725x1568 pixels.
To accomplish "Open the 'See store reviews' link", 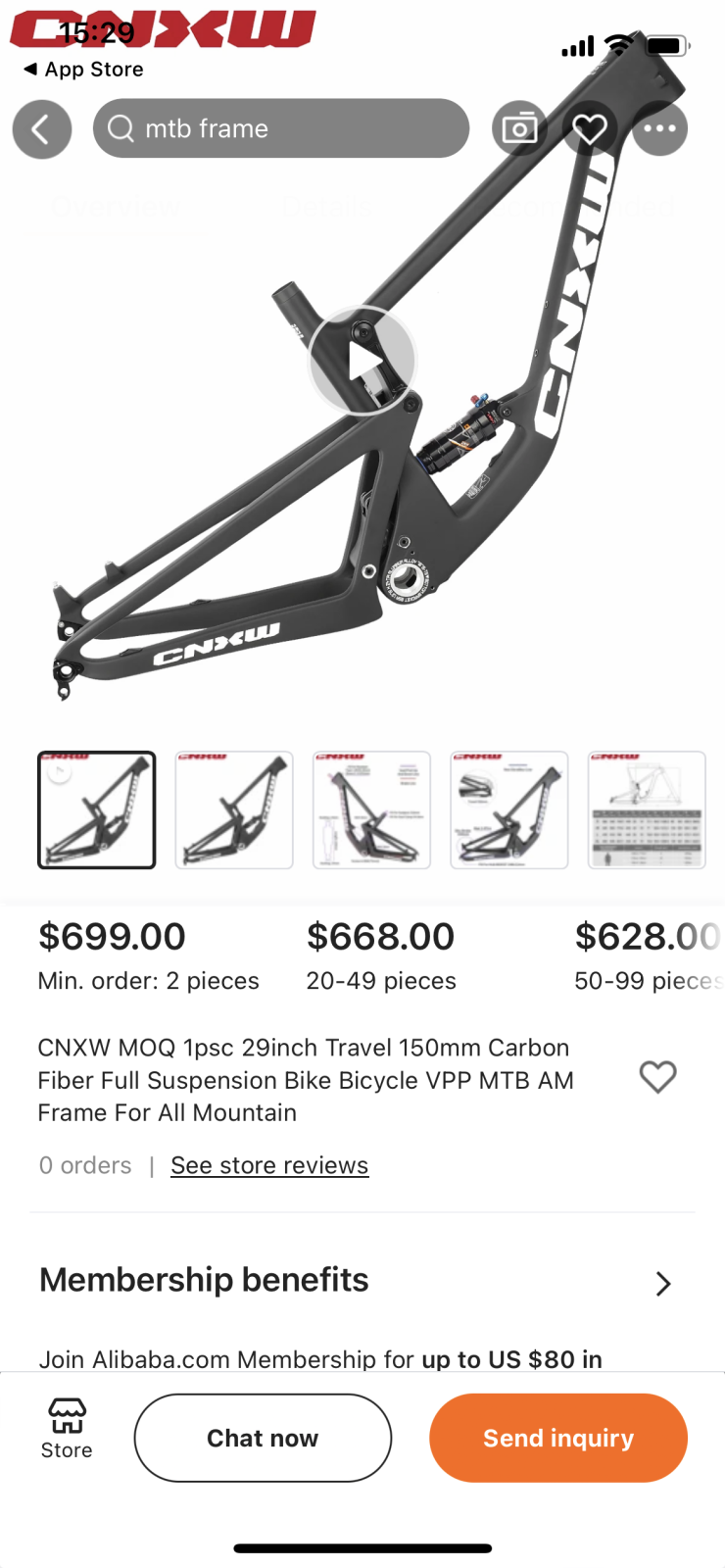I will (269, 1165).
